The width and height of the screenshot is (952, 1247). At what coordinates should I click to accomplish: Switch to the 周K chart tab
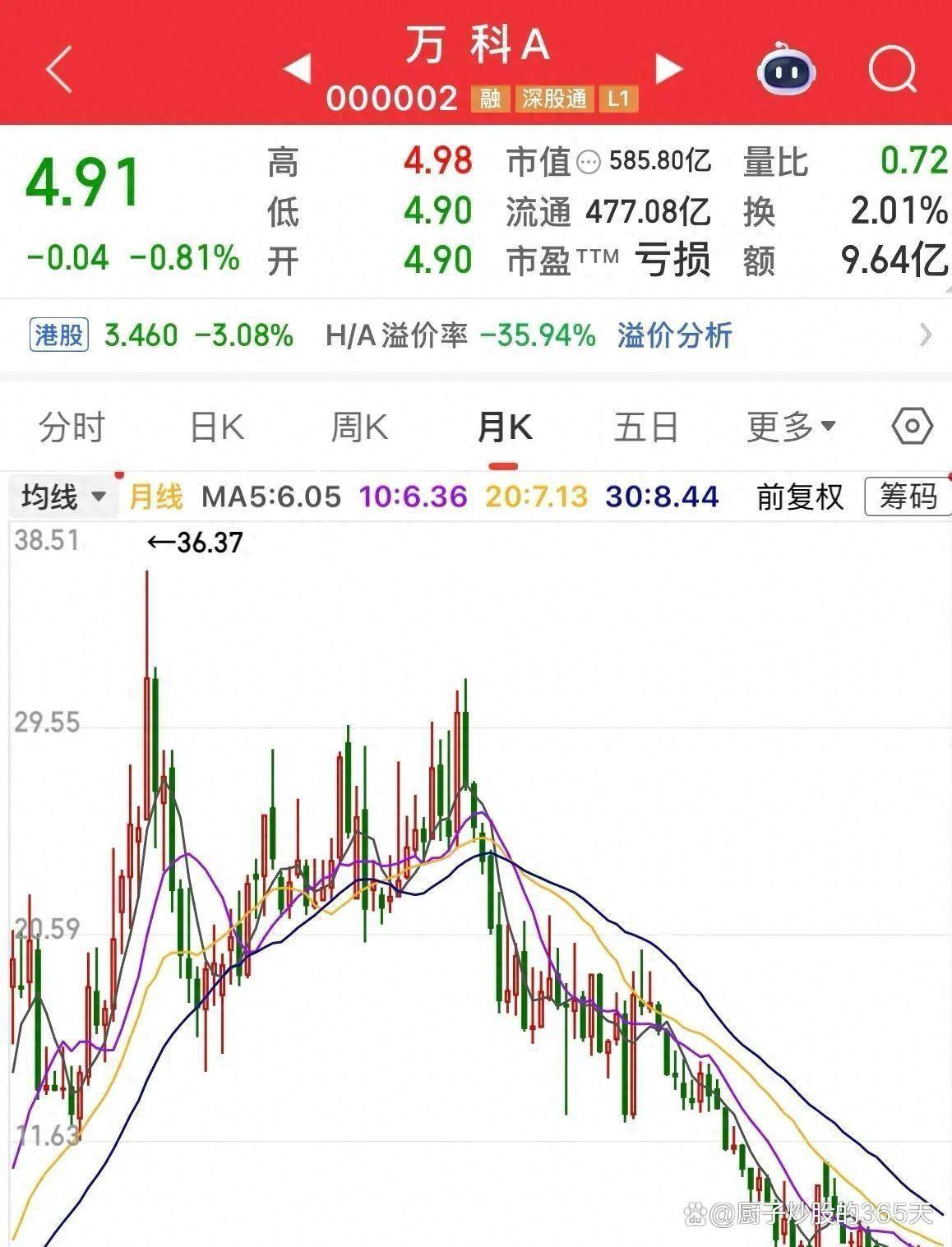[x=358, y=427]
